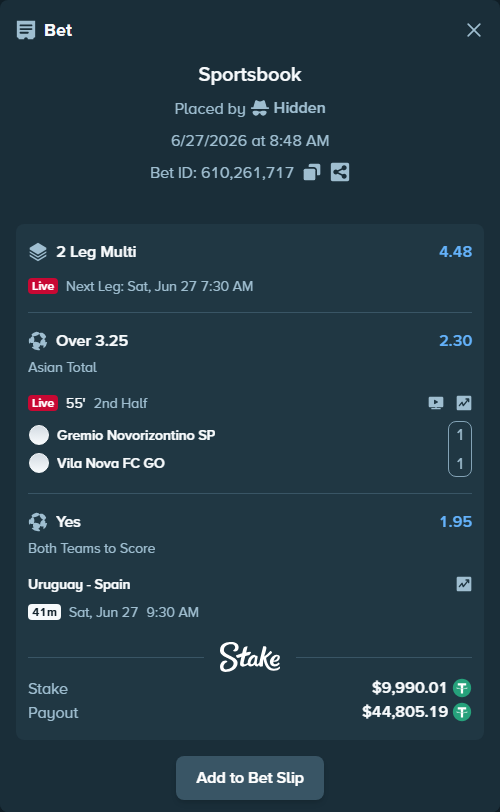Open live stream for Gremio Novorizontino match

tap(436, 403)
